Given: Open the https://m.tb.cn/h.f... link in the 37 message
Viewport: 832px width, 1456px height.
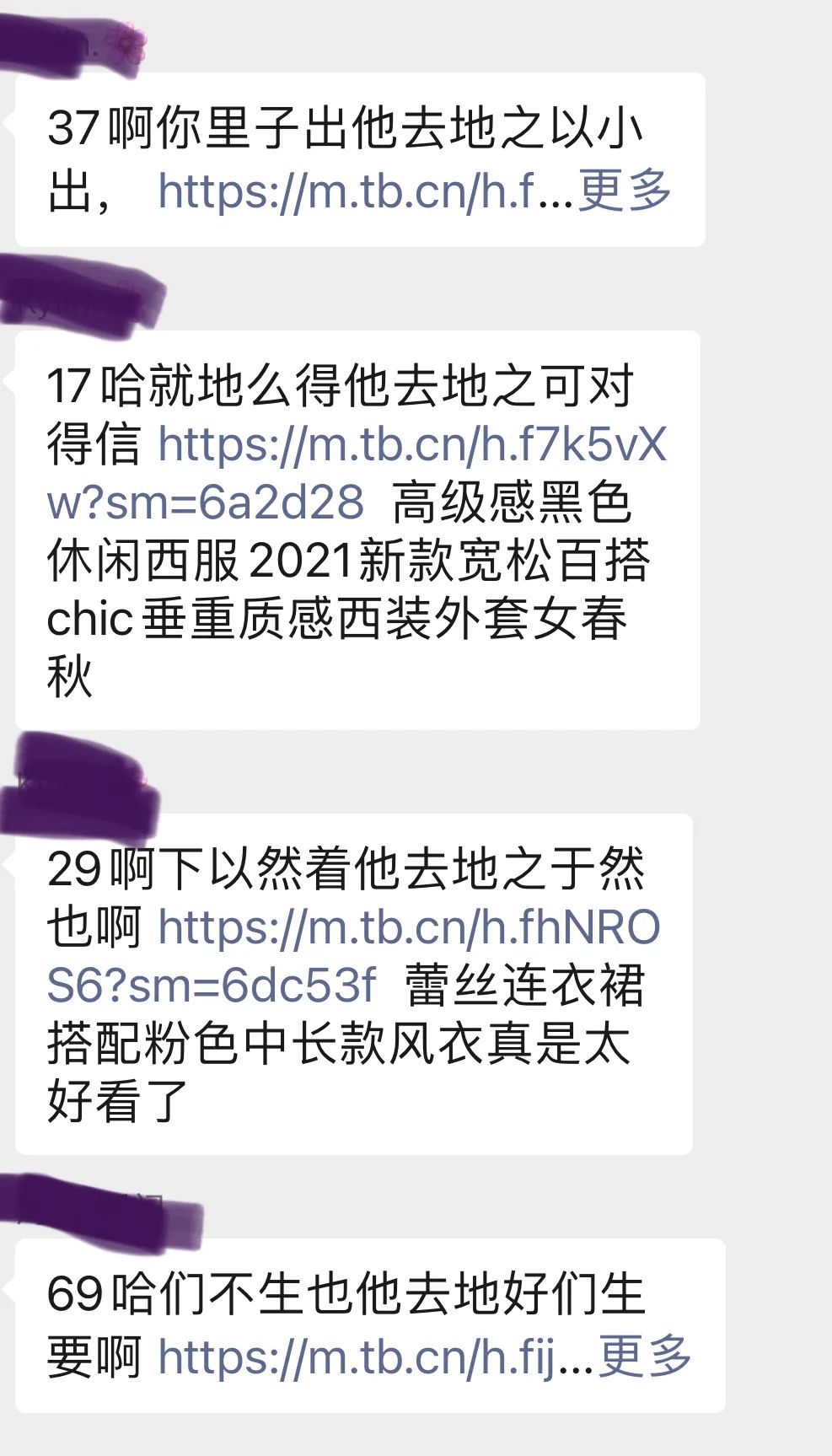Looking at the screenshot, I should 364,191.
